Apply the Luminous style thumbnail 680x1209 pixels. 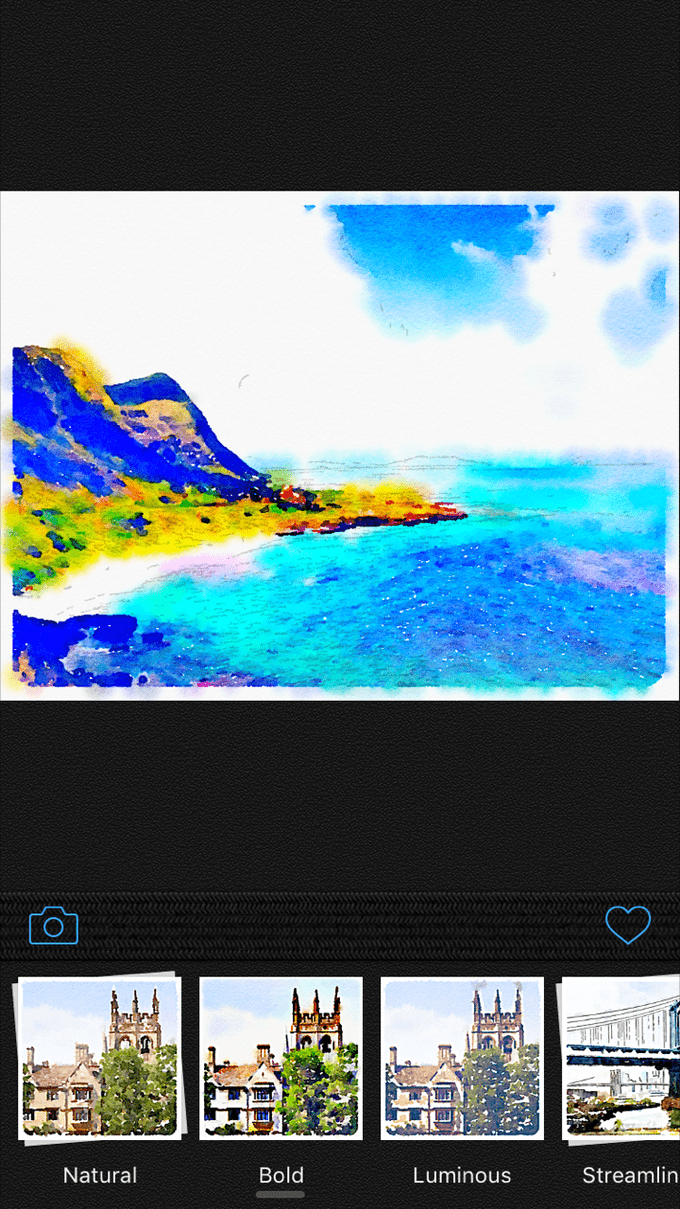pyautogui.click(x=462, y=1058)
